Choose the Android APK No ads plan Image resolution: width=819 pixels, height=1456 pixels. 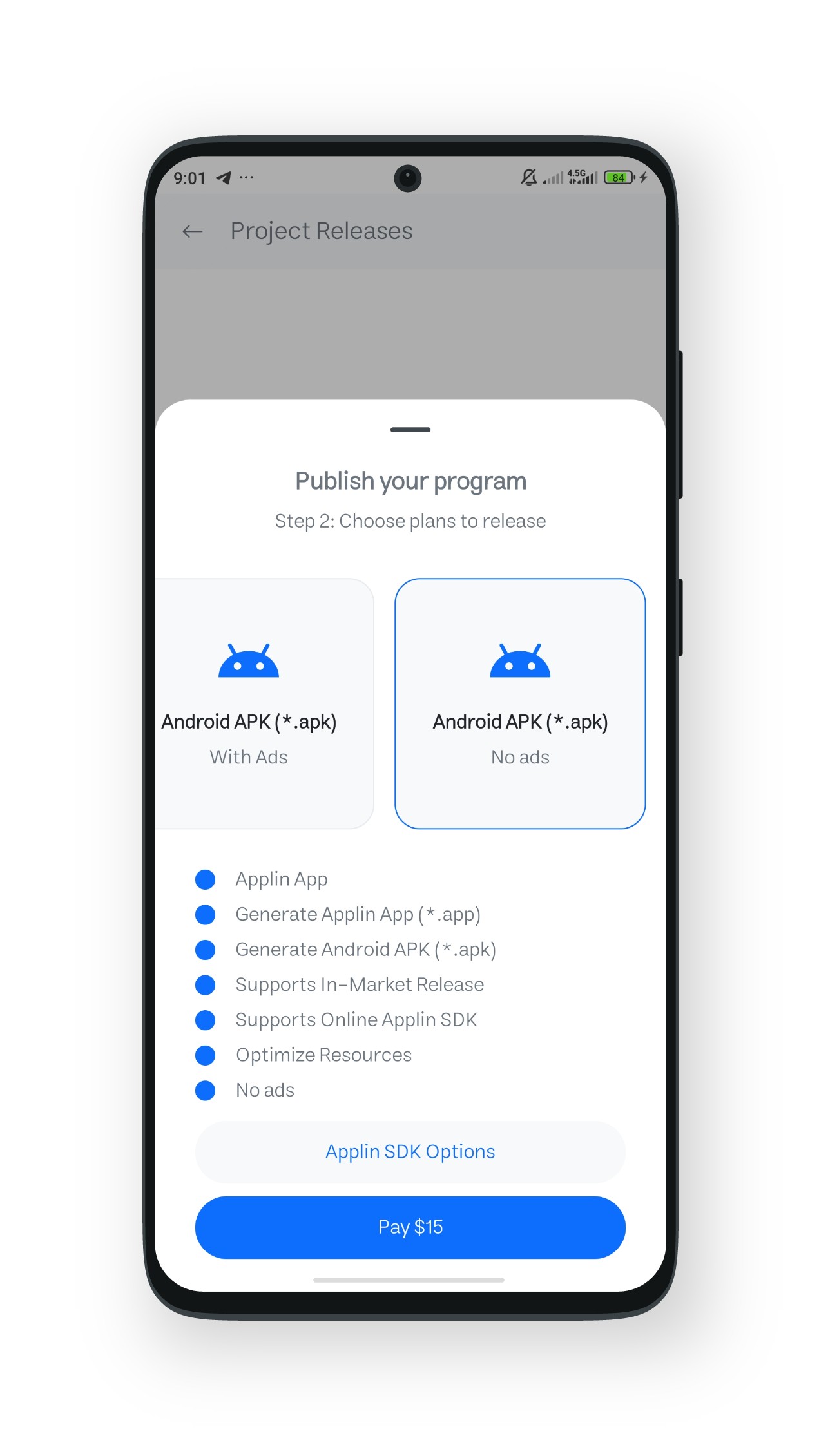point(520,703)
